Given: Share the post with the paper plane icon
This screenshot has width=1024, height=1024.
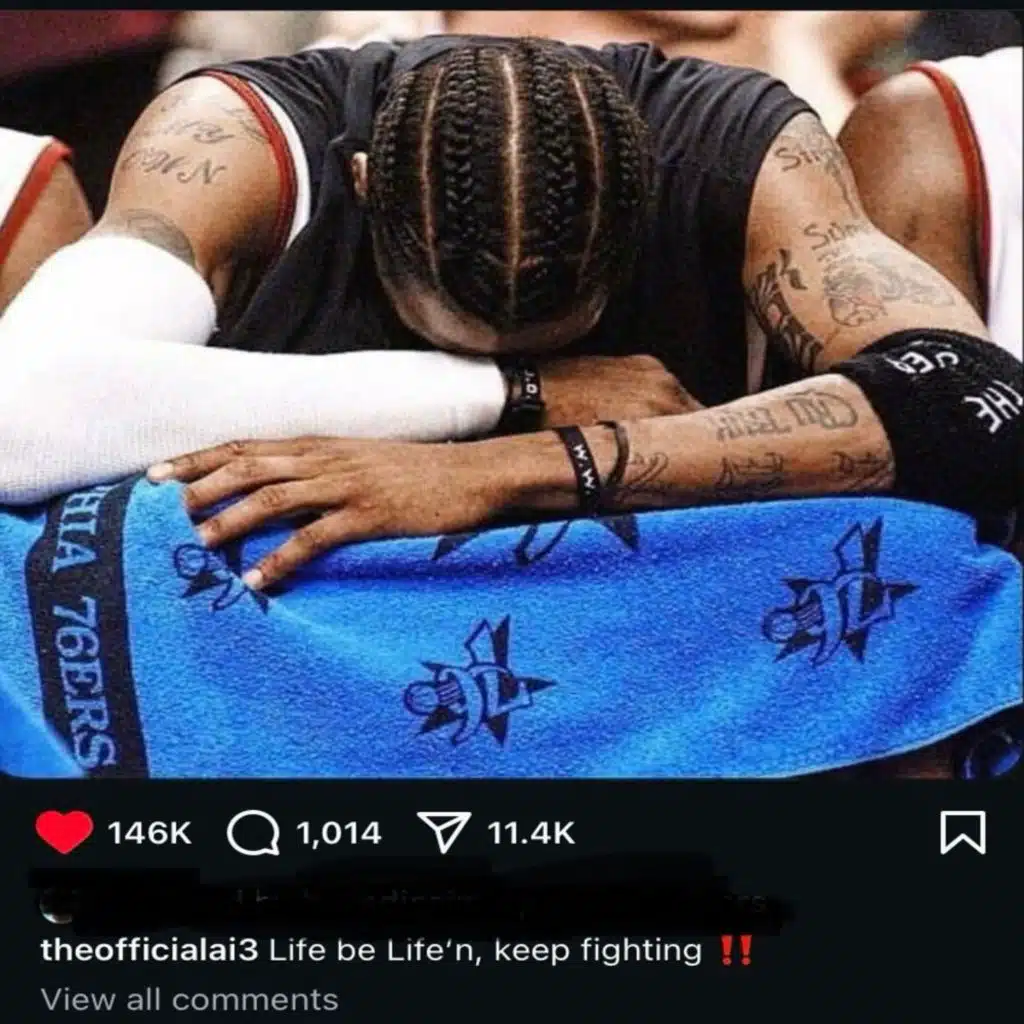Looking at the screenshot, I should [444, 832].
